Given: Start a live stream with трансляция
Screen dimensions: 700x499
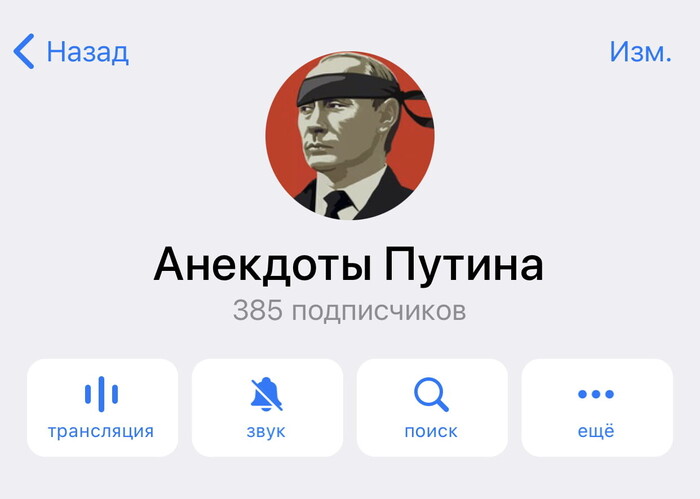Looking at the screenshot, I should pyautogui.click(x=102, y=408).
